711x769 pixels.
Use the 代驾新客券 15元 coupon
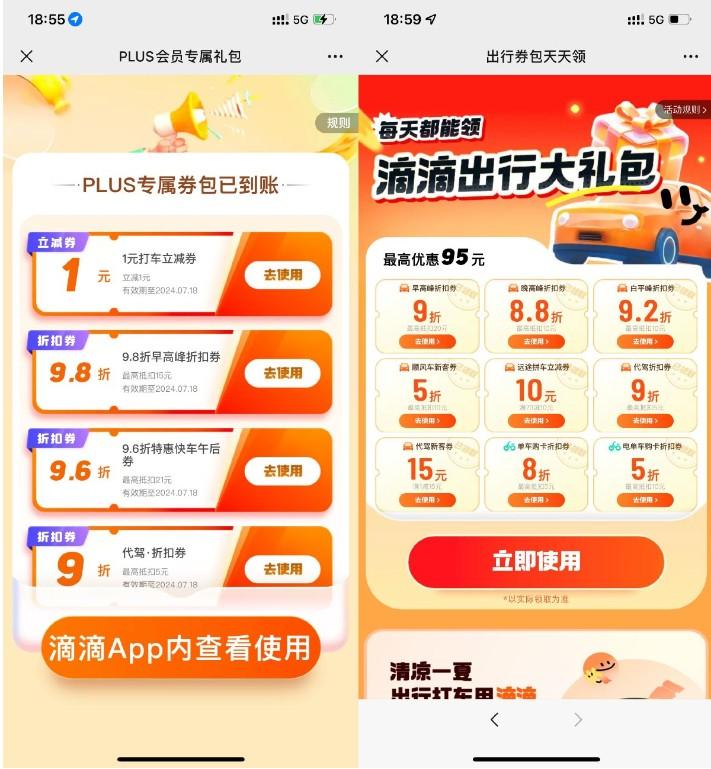pos(427,500)
